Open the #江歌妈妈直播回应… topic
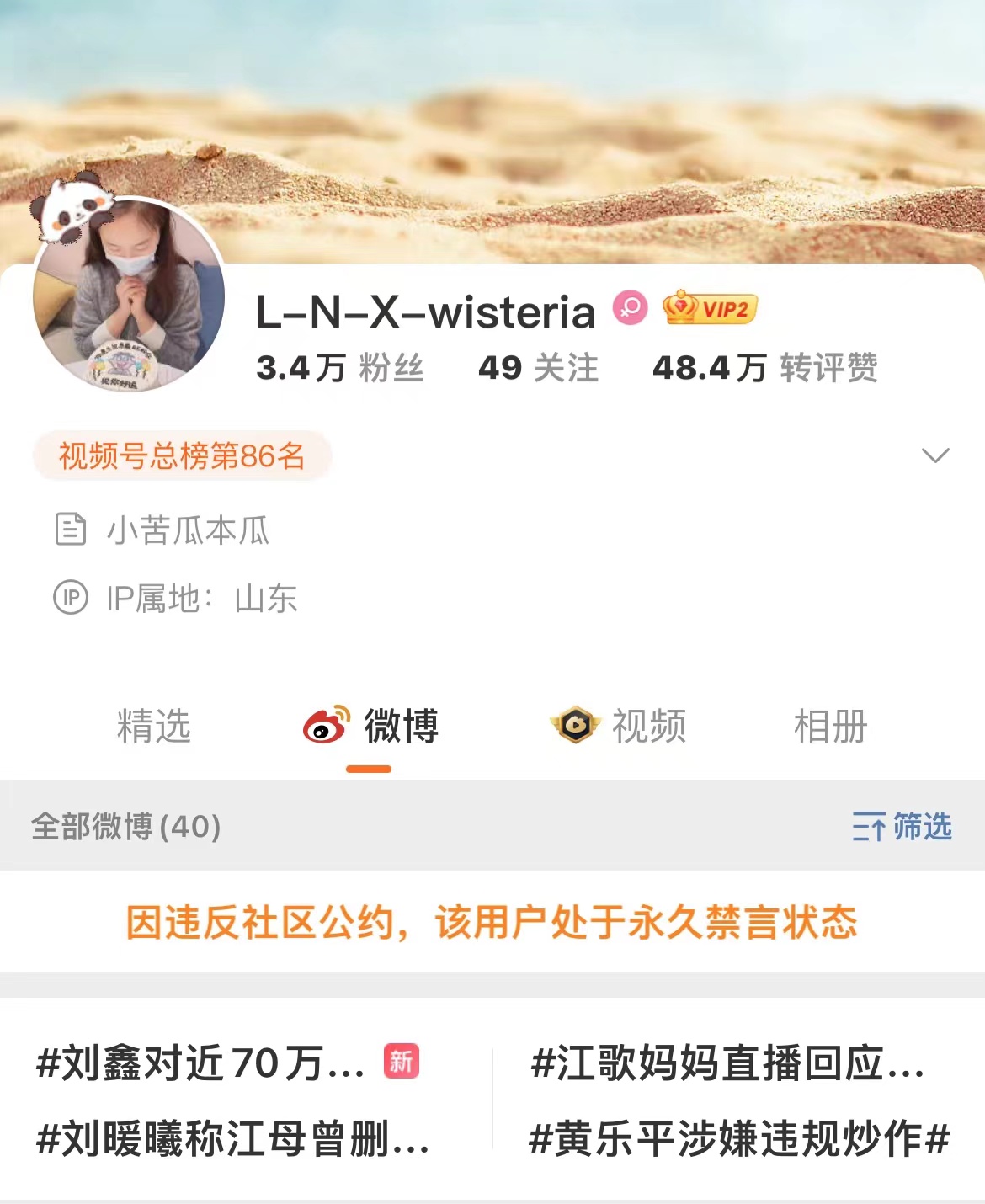Viewport: 985px width, 1204px height. point(727,1063)
